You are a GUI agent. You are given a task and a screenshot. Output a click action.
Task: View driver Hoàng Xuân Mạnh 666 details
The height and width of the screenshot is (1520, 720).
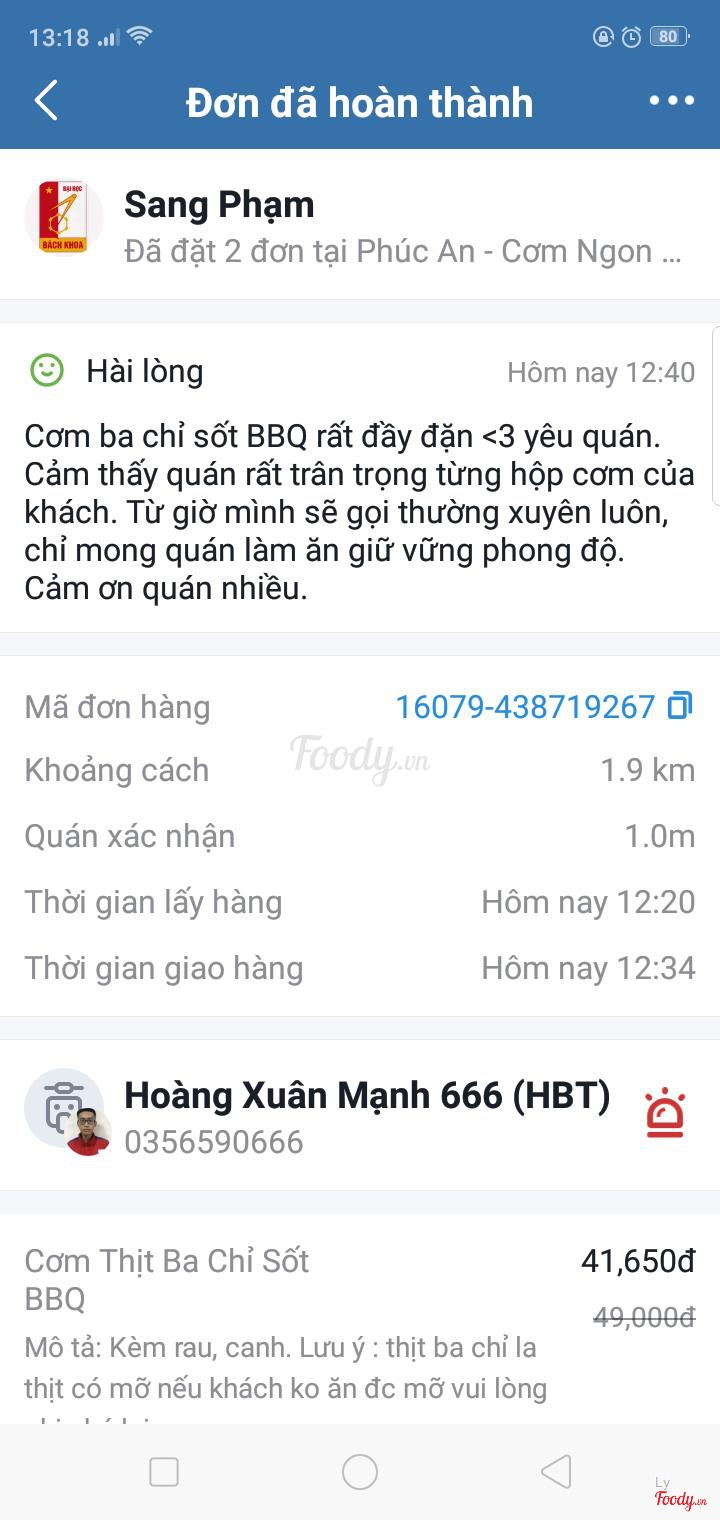pyautogui.click(x=366, y=1096)
